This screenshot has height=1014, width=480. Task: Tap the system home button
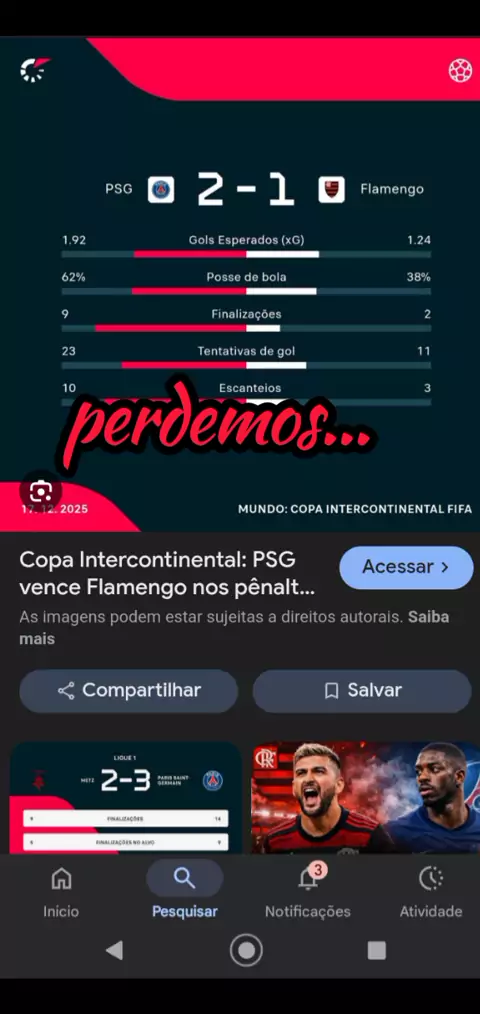click(246, 950)
